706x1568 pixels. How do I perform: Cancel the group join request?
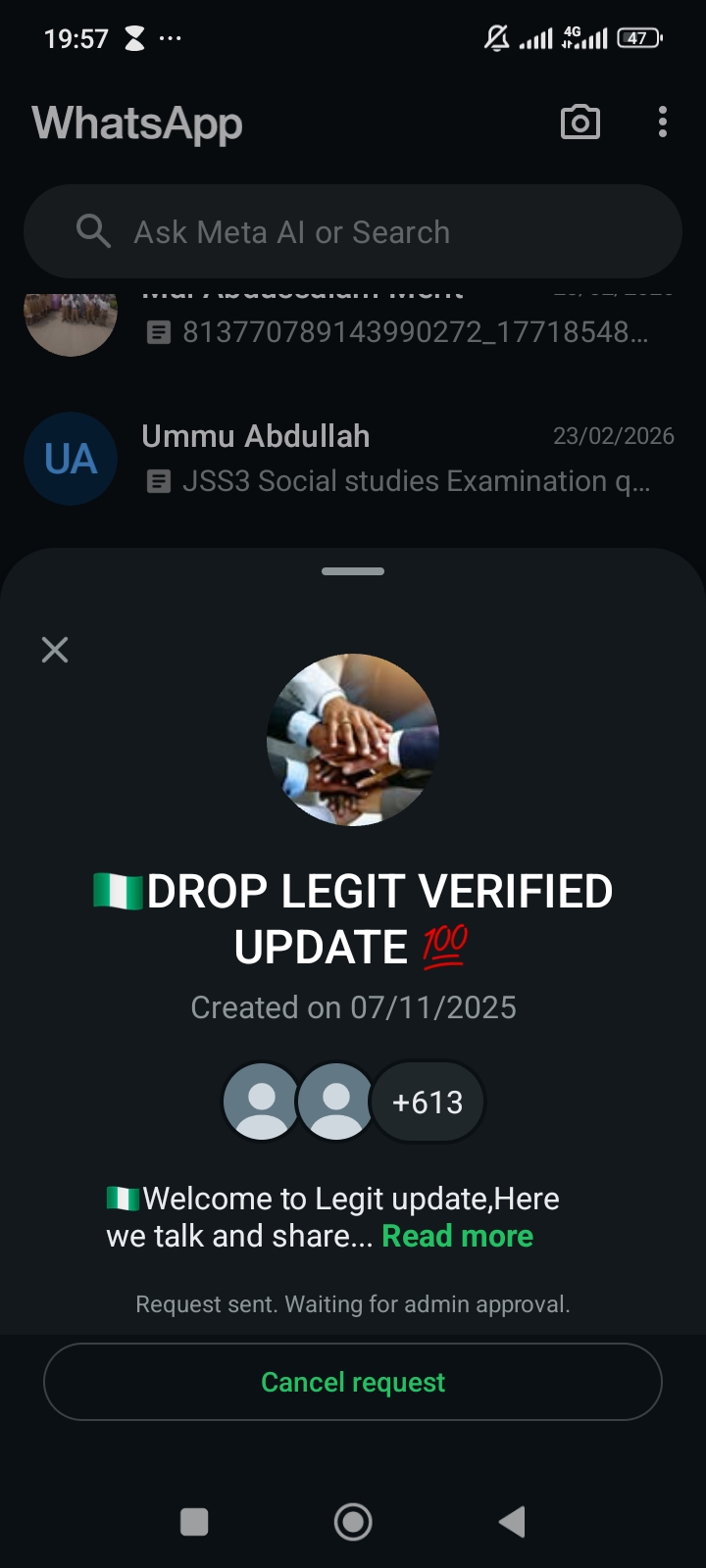click(353, 1382)
